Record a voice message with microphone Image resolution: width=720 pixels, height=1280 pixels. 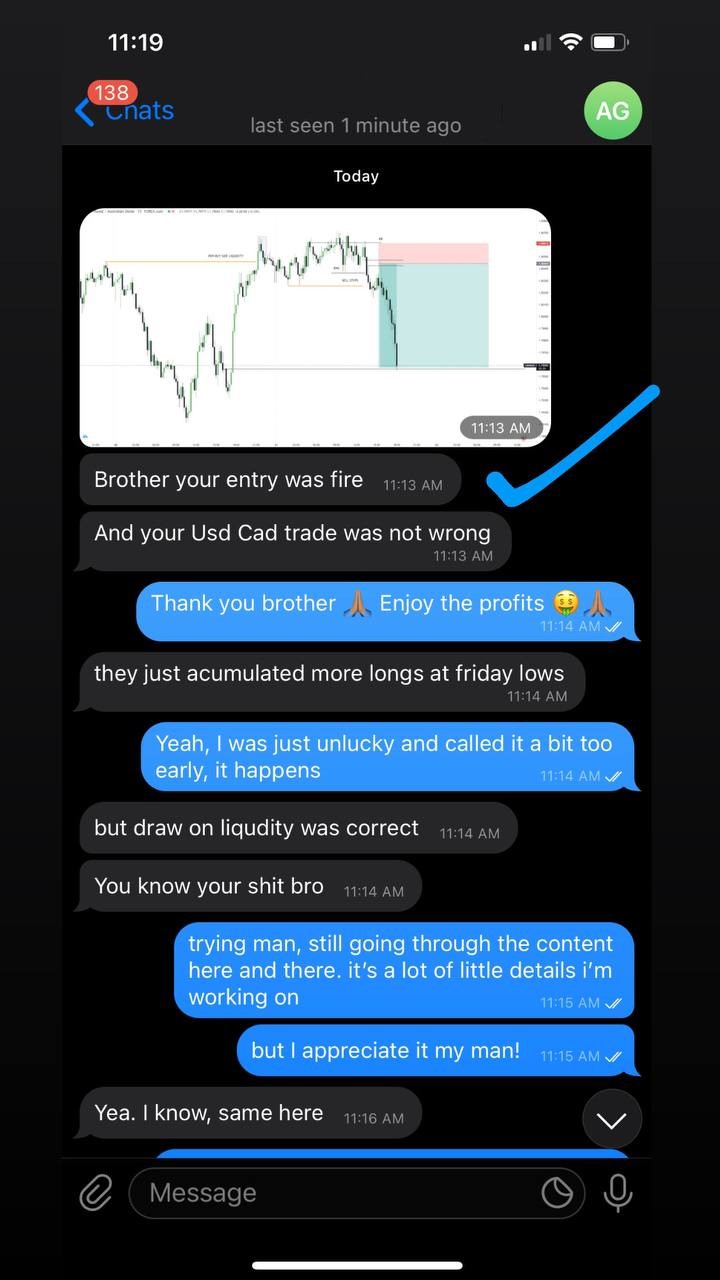(x=618, y=1192)
